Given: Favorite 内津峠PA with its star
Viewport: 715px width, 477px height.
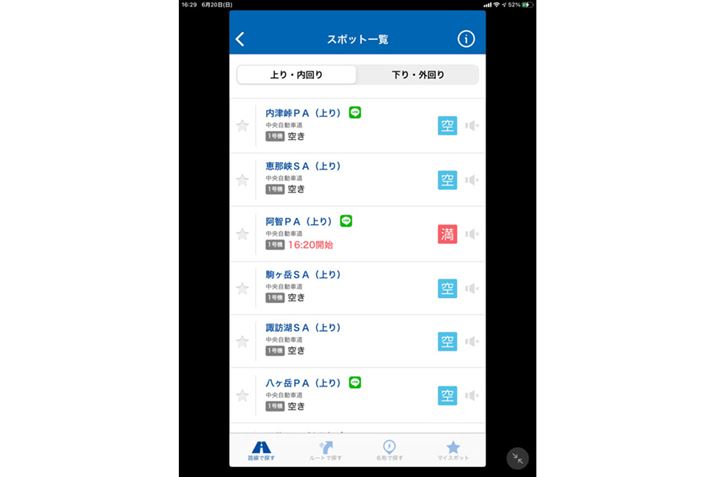Looking at the screenshot, I should (x=241, y=126).
